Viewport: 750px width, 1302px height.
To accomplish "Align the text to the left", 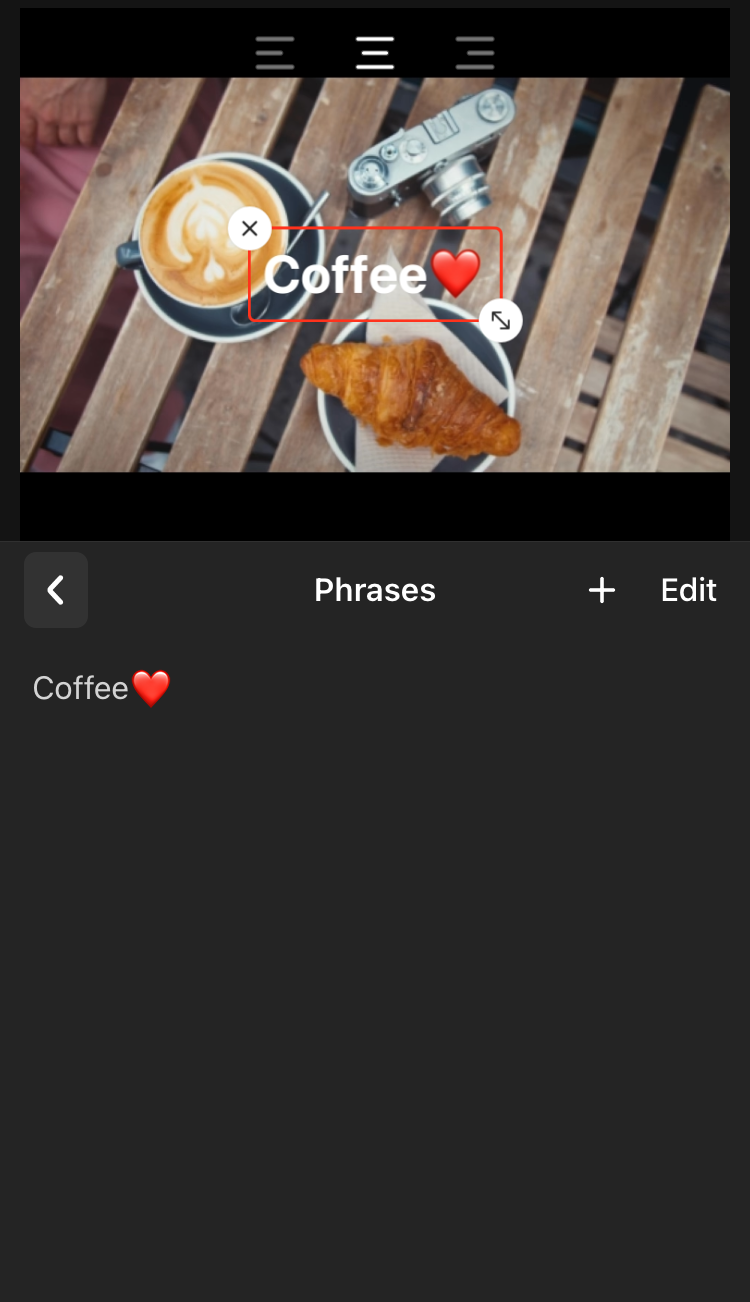I will [275, 52].
